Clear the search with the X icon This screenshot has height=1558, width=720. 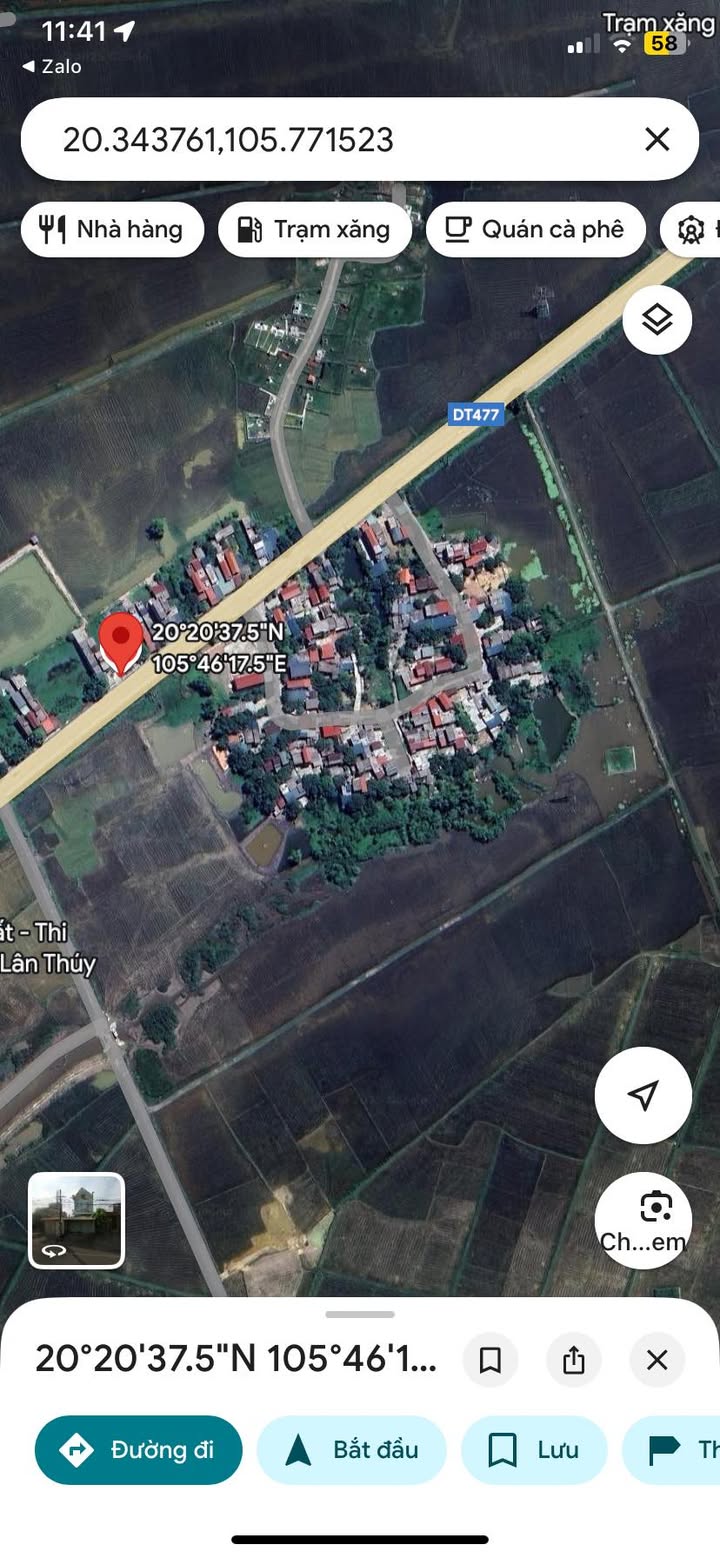click(x=657, y=139)
